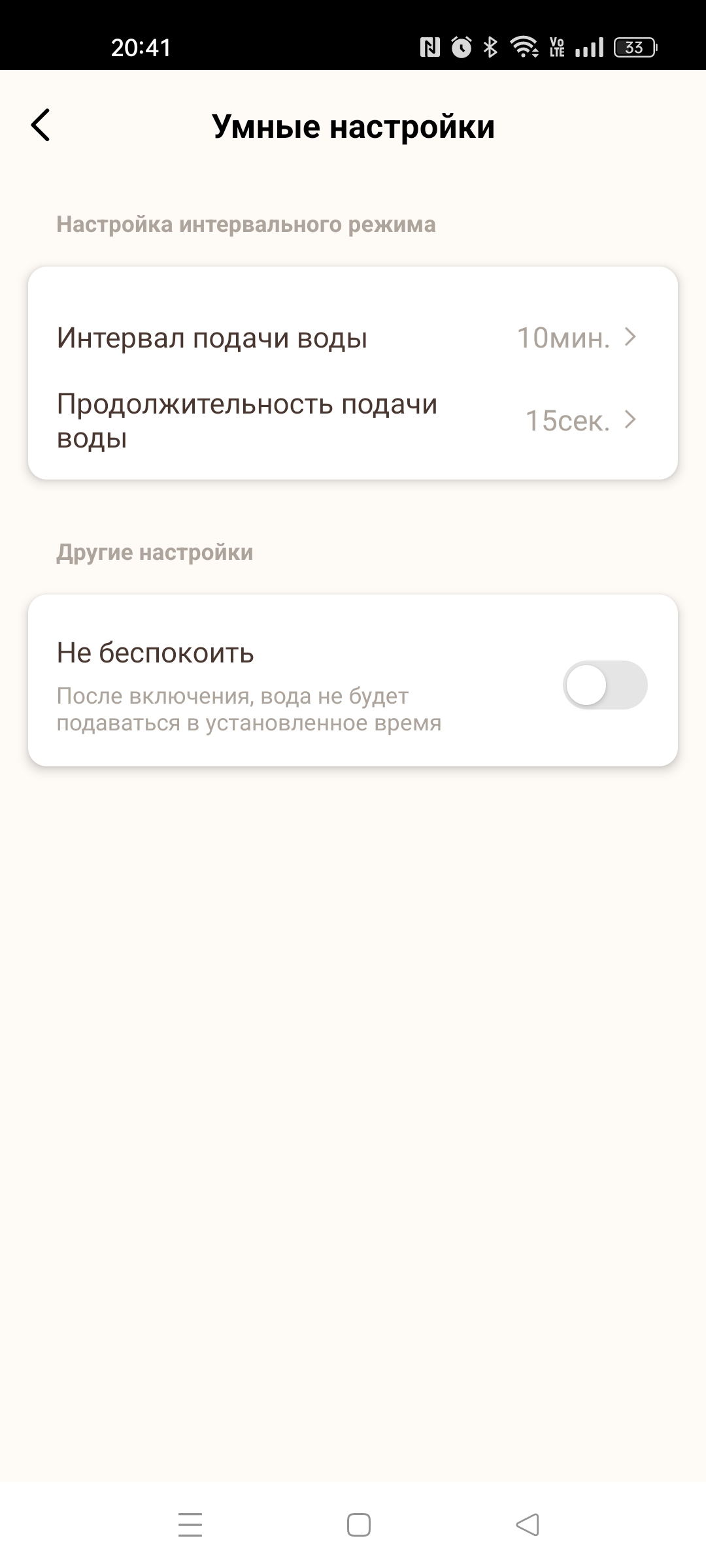Open recent apps from navigation bar
706x1568 pixels.
click(x=190, y=1525)
